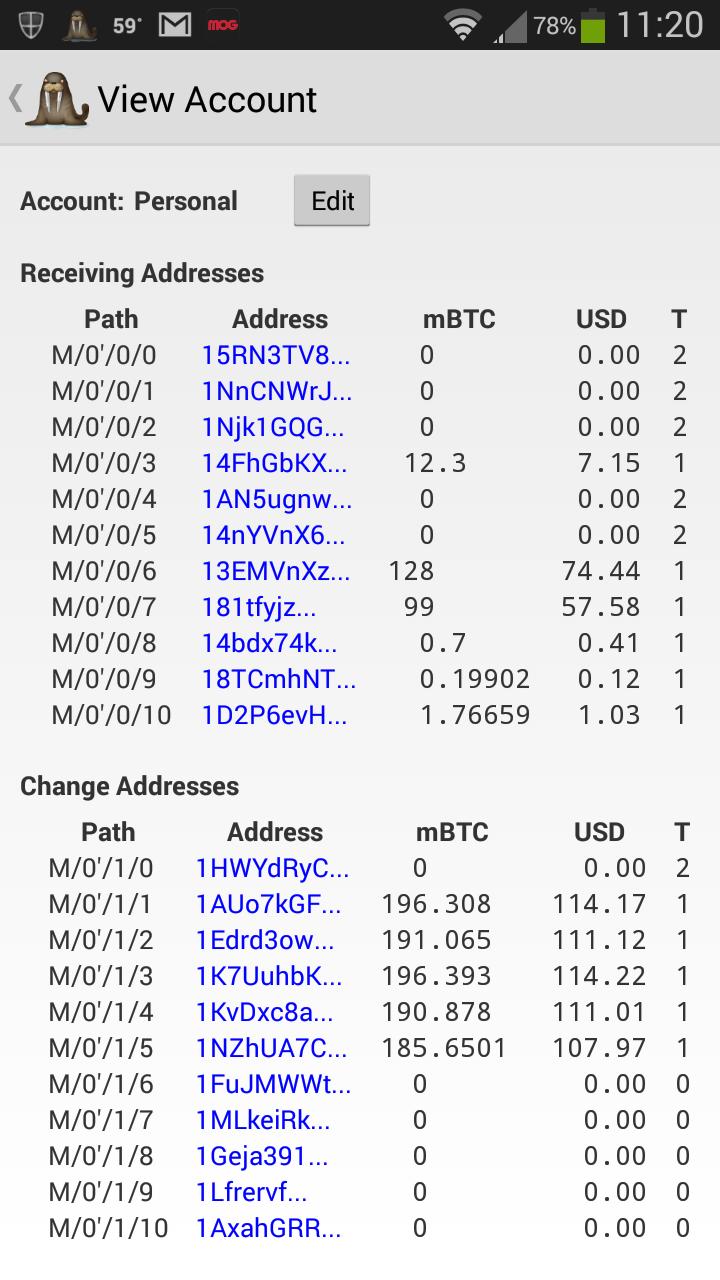This screenshot has width=720, height=1280.
Task: Tap the 181tfyjz... address link
Action: pos(259,607)
